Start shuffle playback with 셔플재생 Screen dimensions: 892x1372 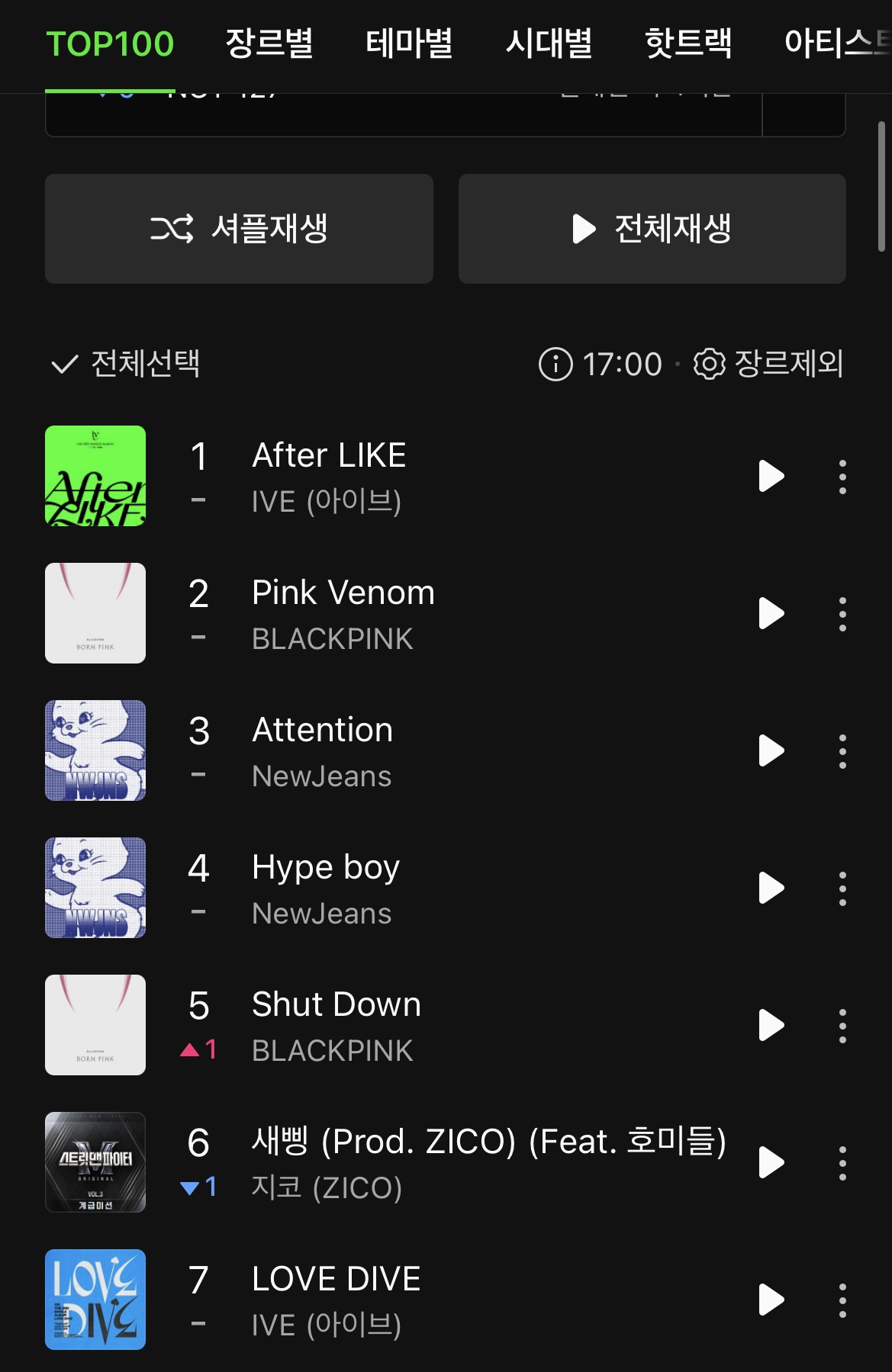[x=239, y=228]
